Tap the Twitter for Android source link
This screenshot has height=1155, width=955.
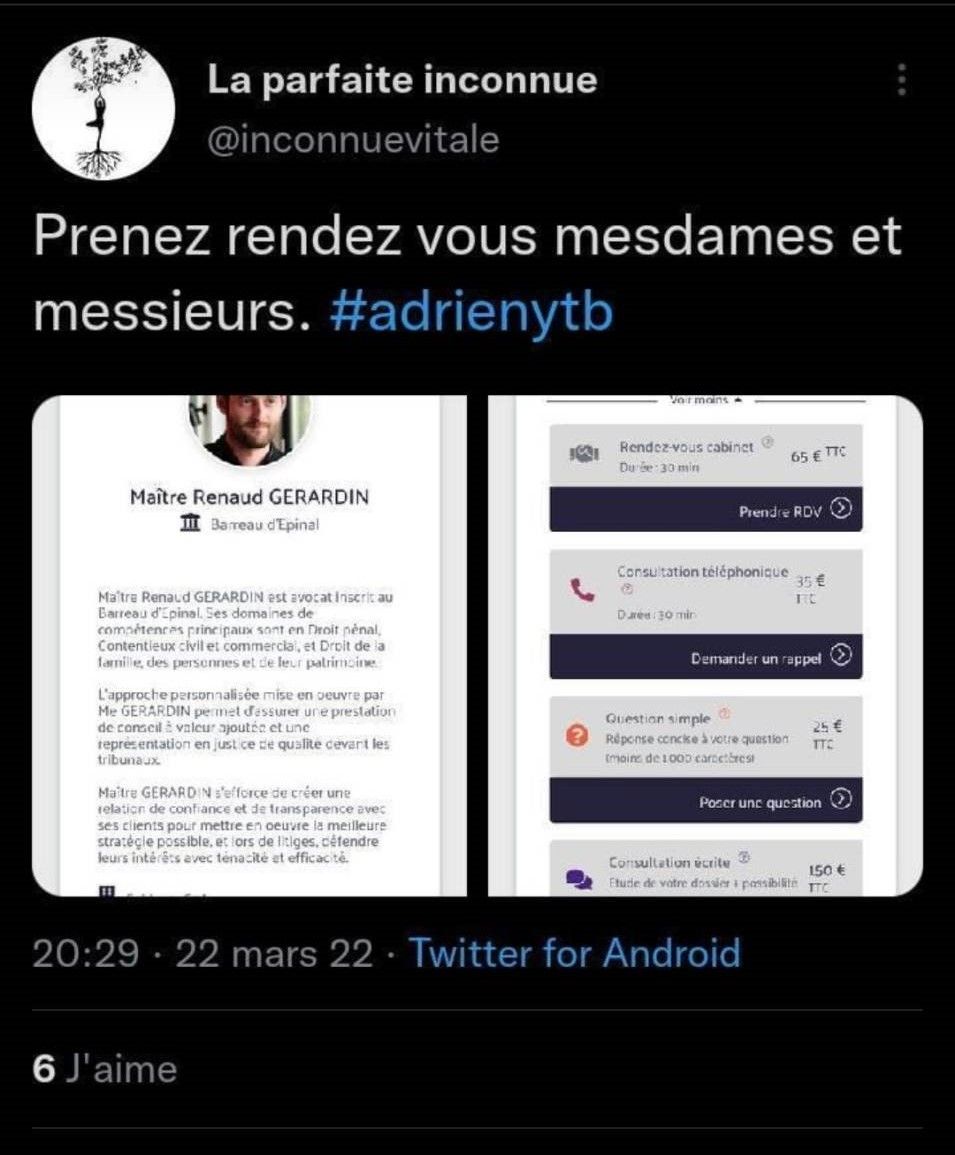(574, 953)
